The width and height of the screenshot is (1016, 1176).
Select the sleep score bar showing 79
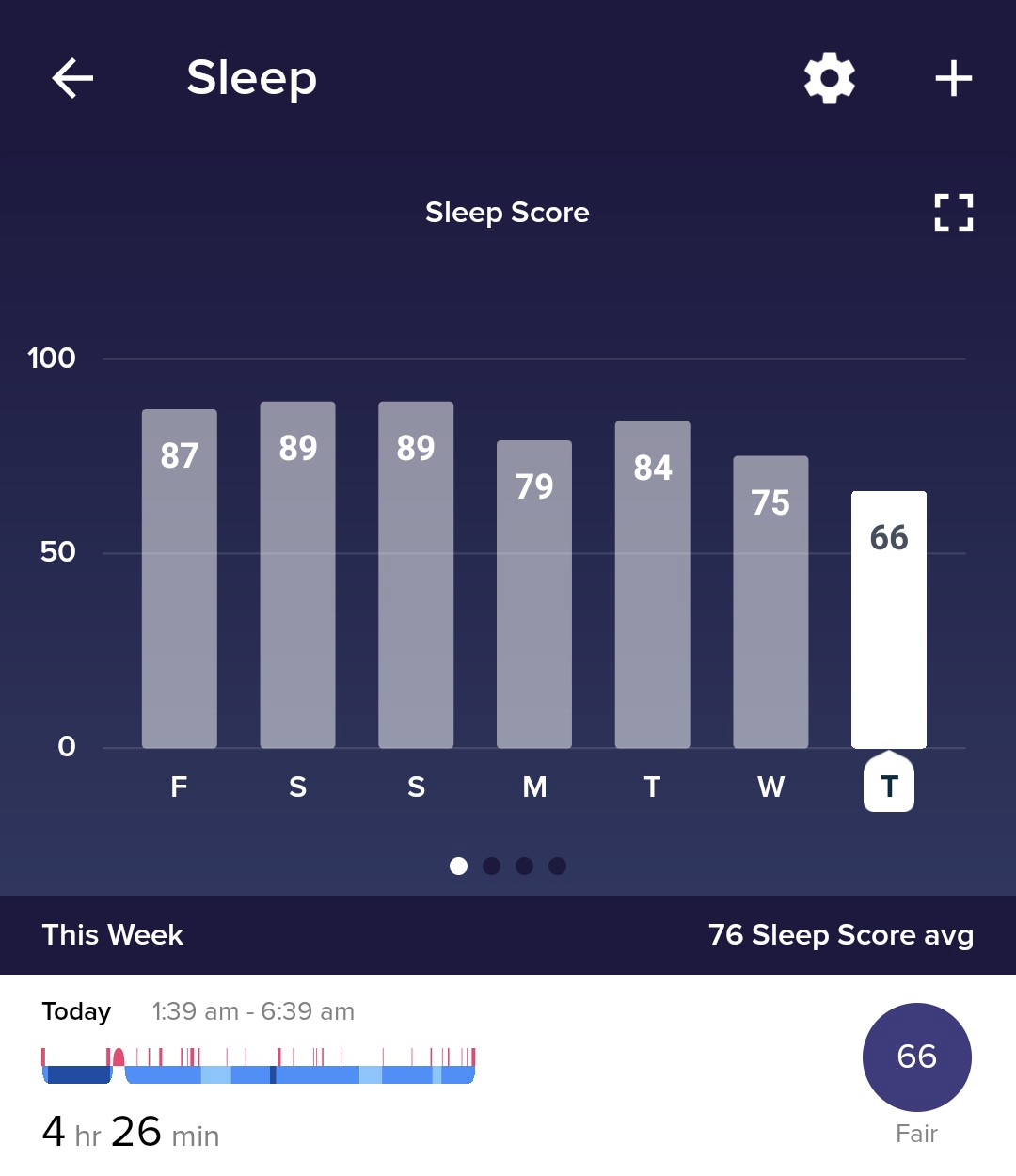point(533,595)
